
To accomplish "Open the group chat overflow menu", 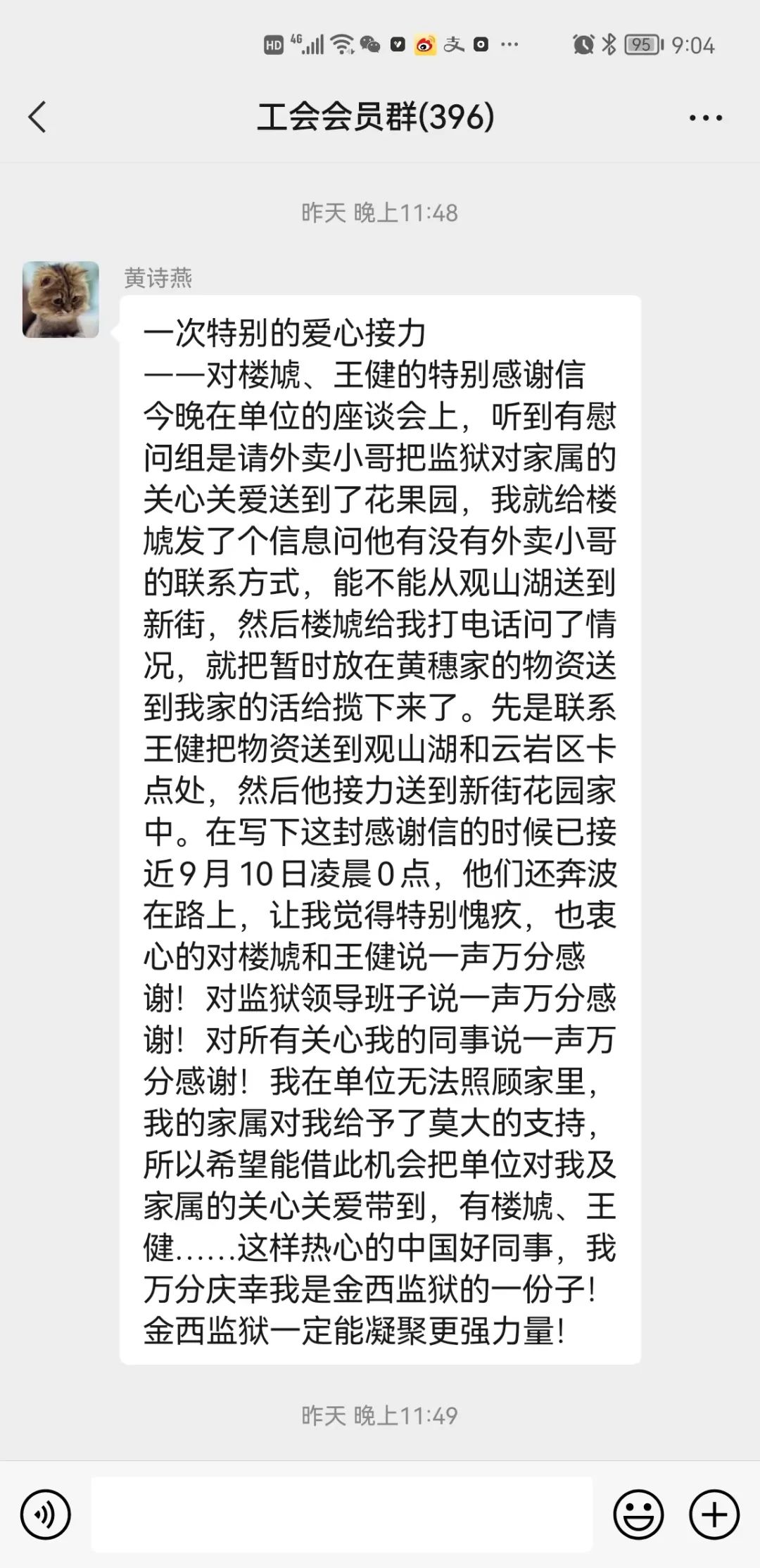I will click(705, 118).
